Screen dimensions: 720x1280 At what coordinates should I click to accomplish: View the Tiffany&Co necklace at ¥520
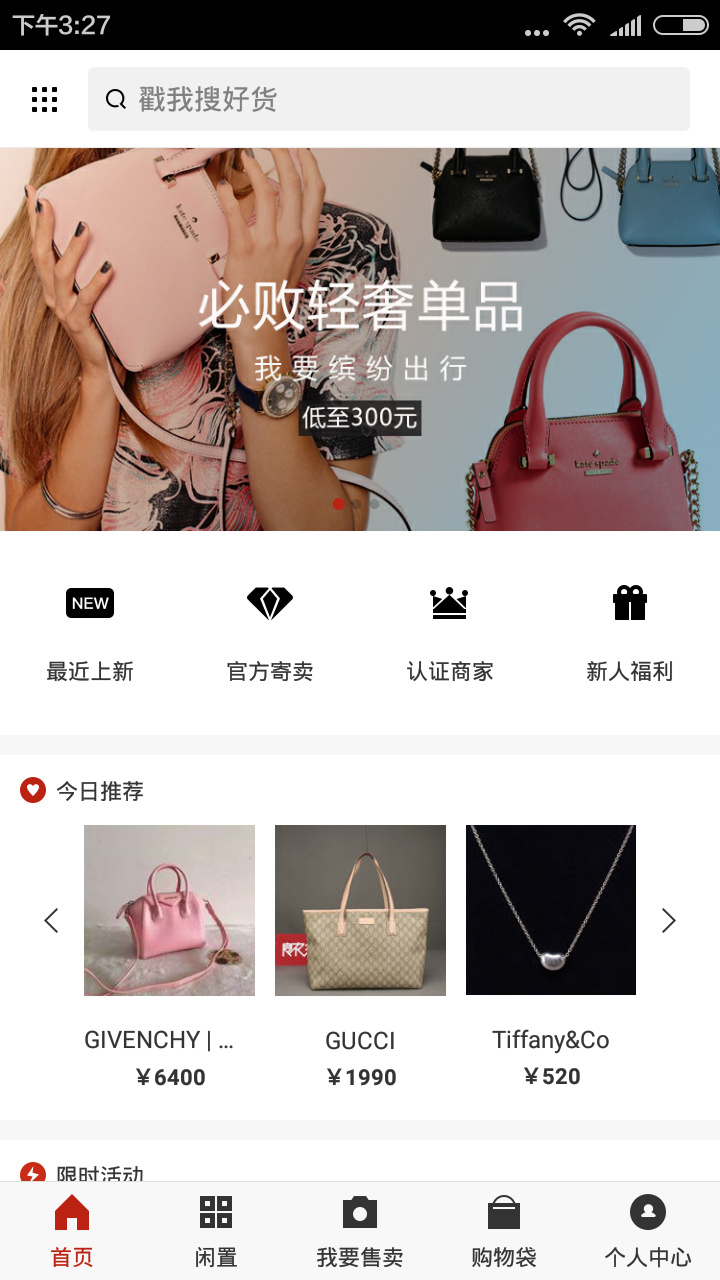point(551,911)
